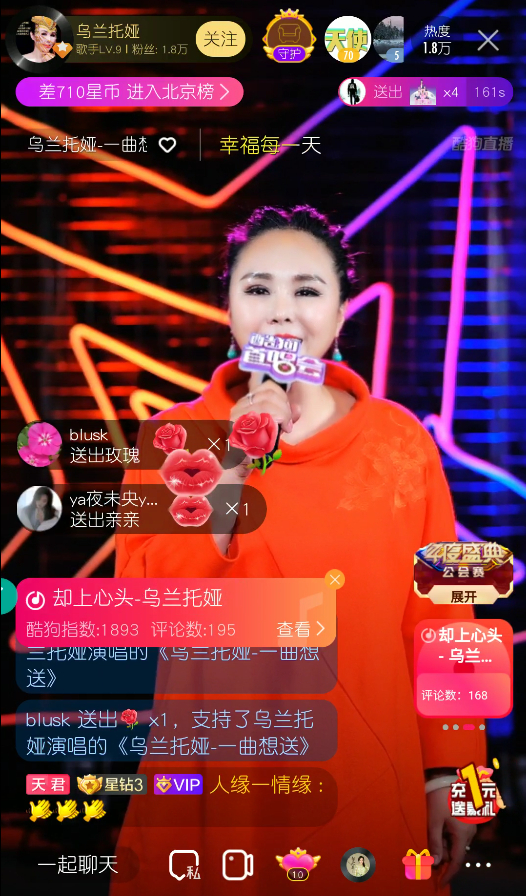Expand the 年度盛典 公会赛 widget with 展开
526x896 pixels.
pyautogui.click(x=463, y=597)
